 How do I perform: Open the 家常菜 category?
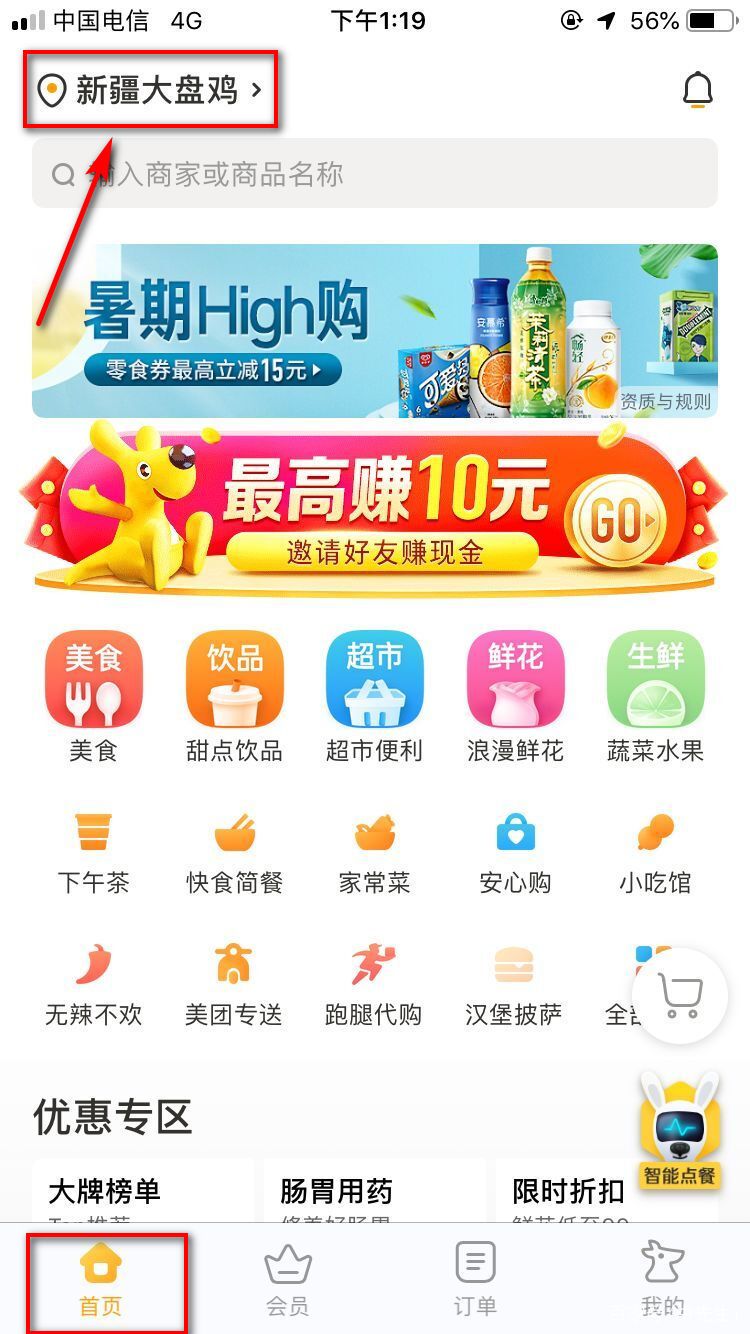(x=374, y=852)
